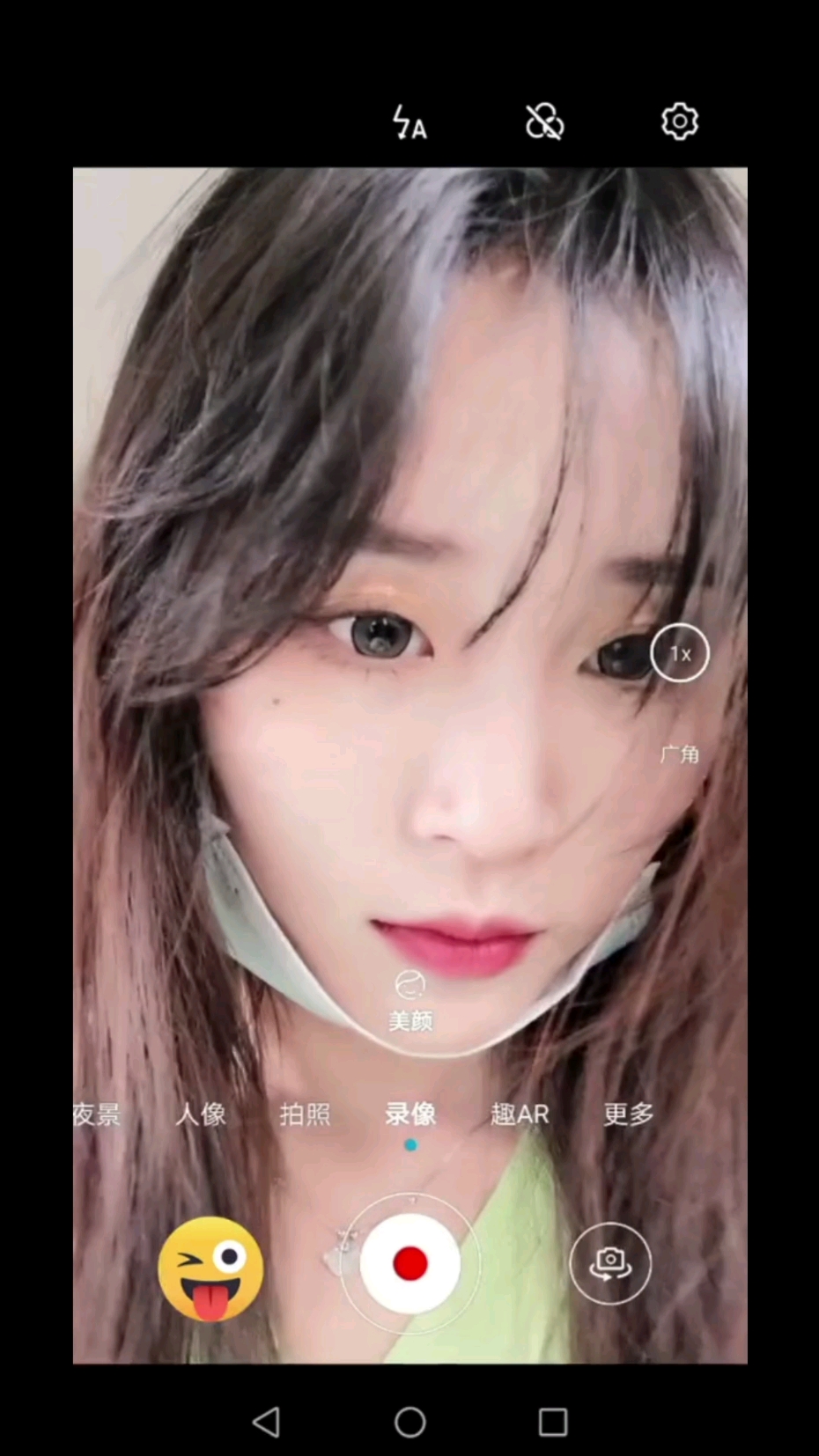Switch to 拍照 photo mode
The width and height of the screenshot is (819, 1456).
click(305, 1114)
